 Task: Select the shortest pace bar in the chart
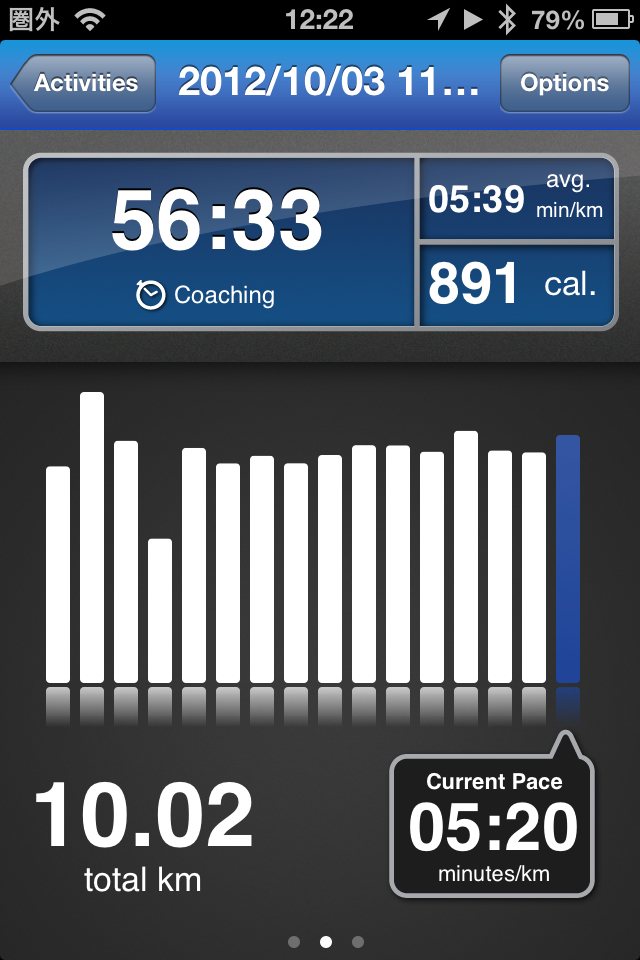[160, 610]
